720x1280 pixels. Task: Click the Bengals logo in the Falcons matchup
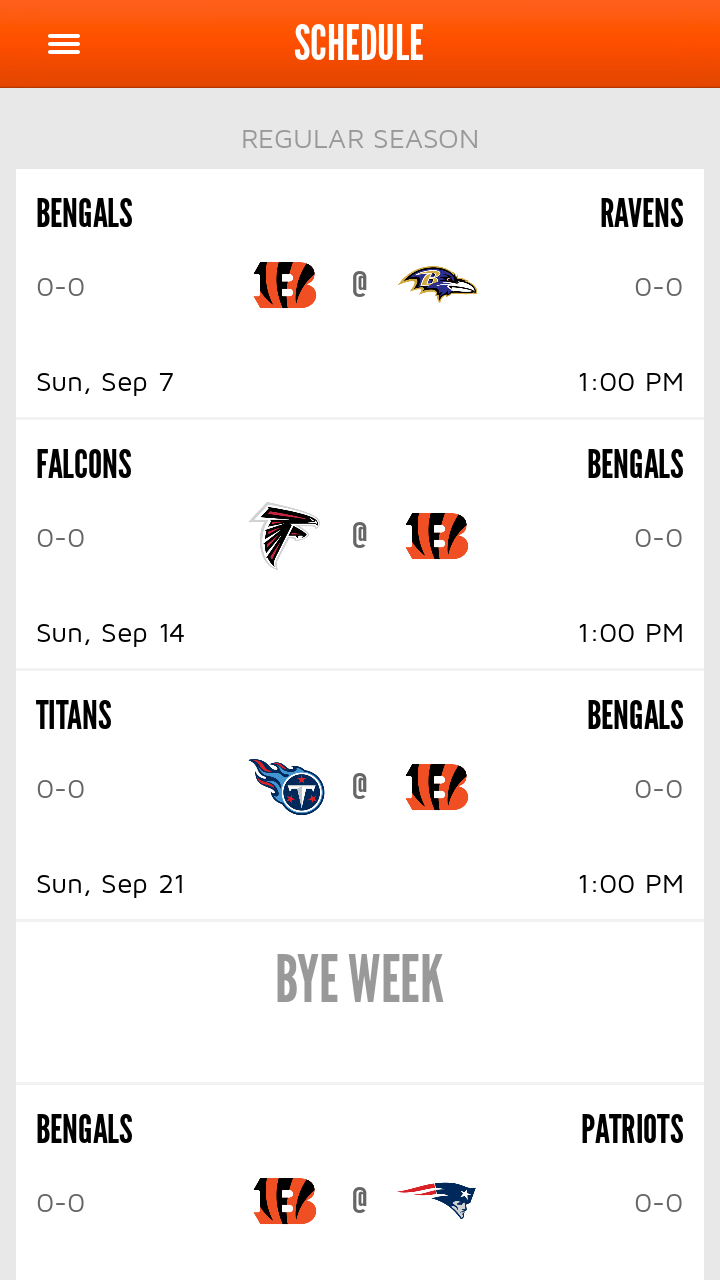pos(437,534)
